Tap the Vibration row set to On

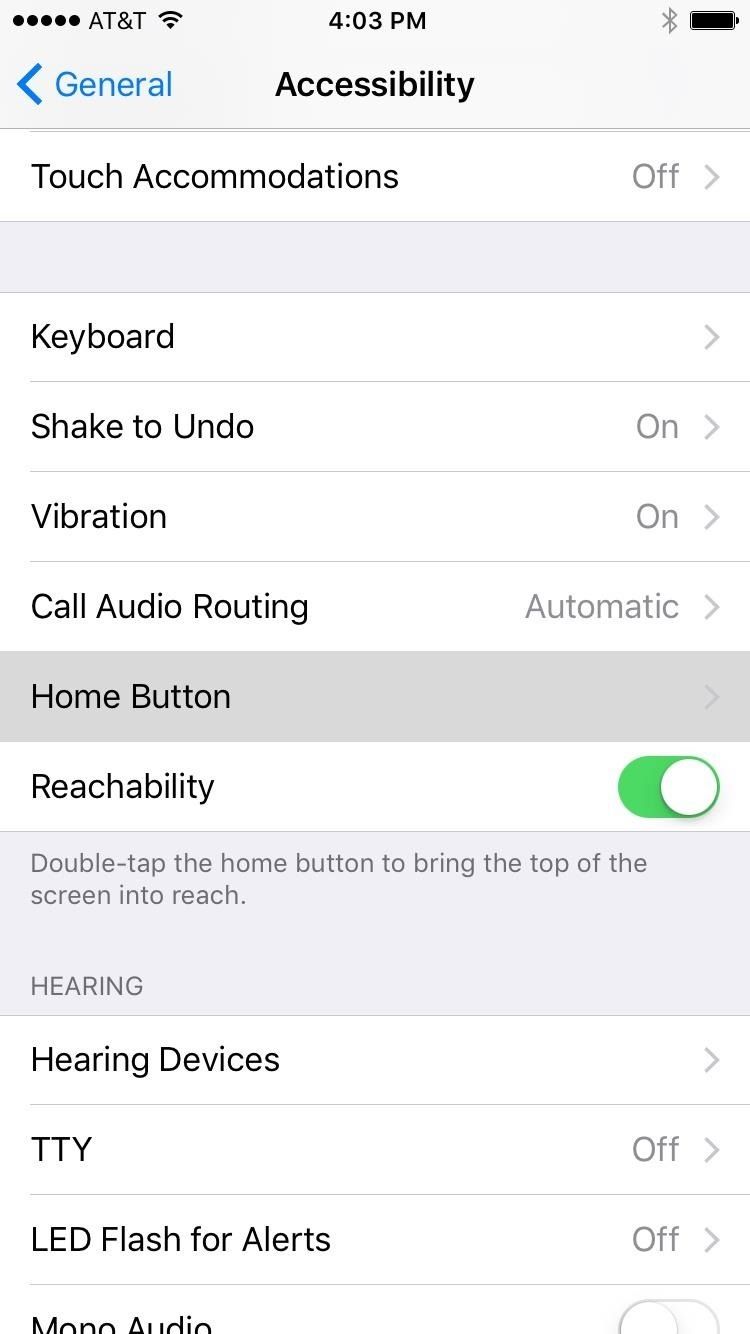375,516
